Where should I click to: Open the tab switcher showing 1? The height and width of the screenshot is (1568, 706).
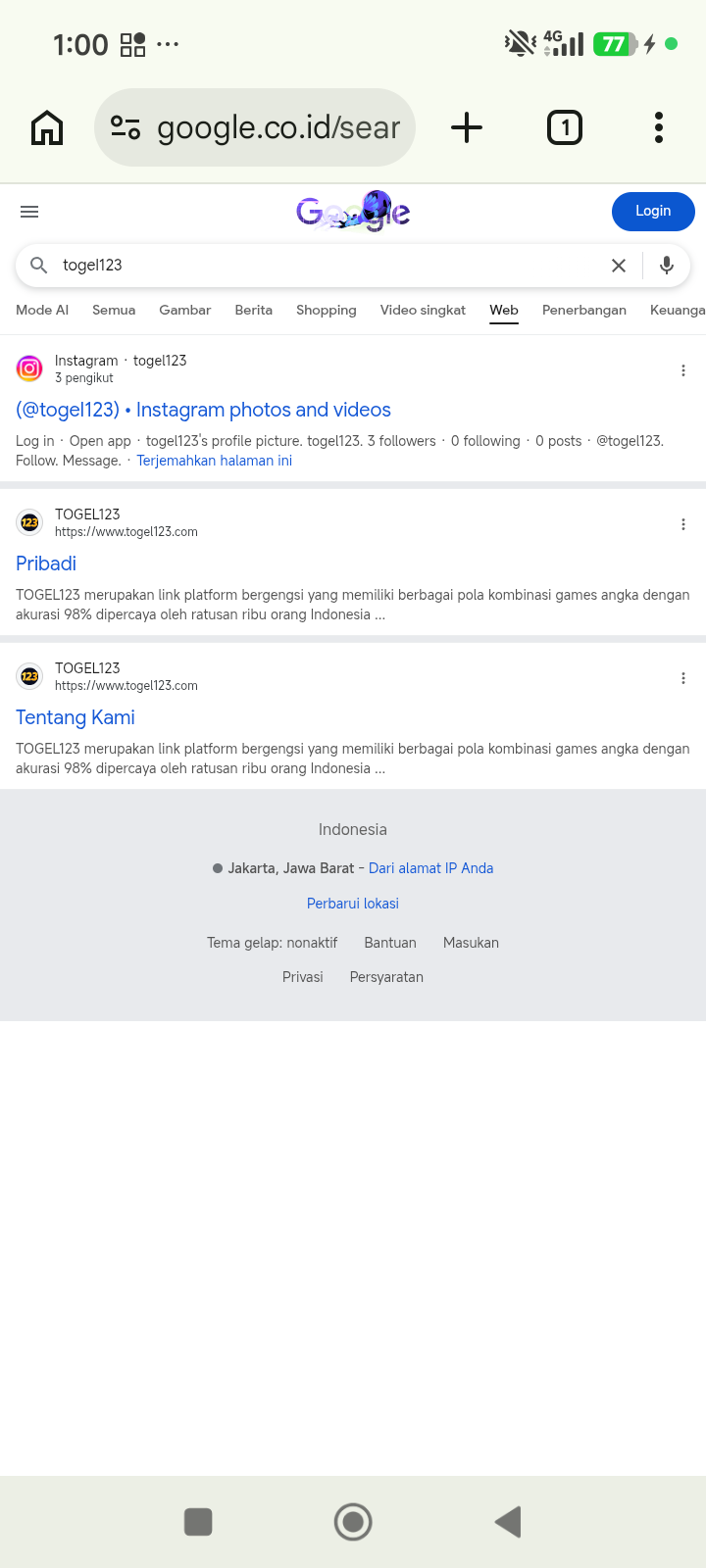click(565, 127)
